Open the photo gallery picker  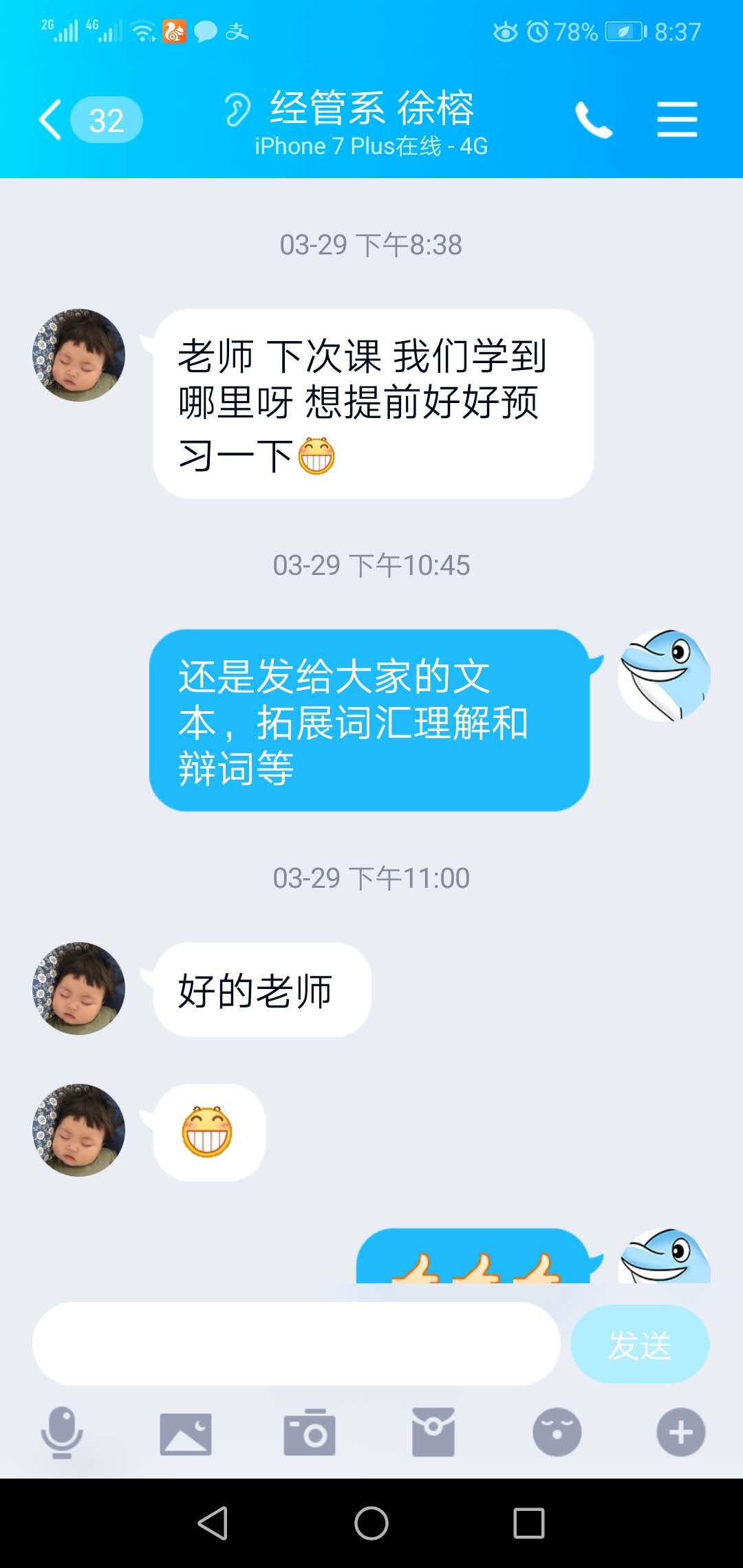point(186,1433)
